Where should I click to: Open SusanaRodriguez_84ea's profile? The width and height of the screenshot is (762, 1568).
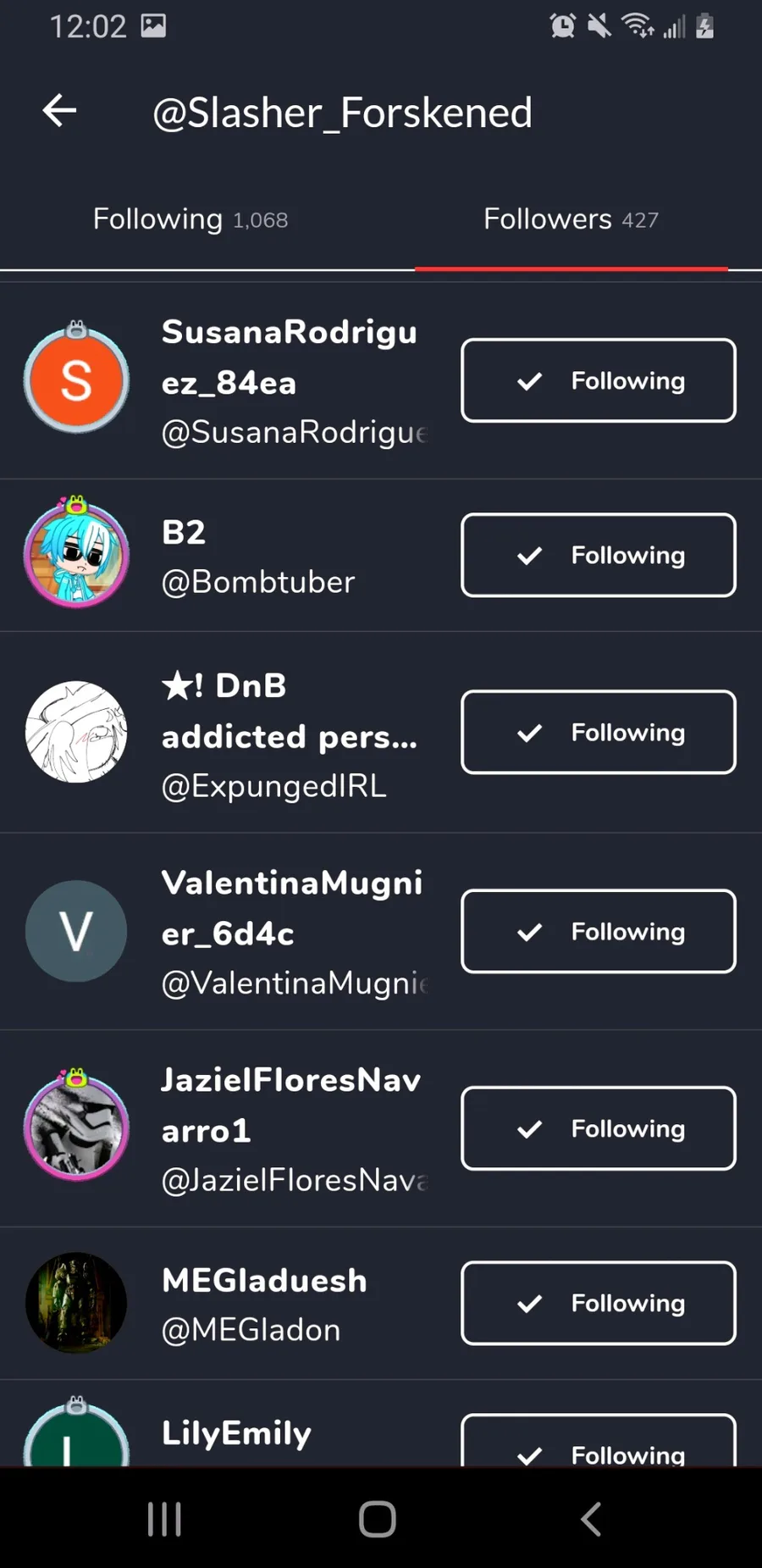coord(288,380)
